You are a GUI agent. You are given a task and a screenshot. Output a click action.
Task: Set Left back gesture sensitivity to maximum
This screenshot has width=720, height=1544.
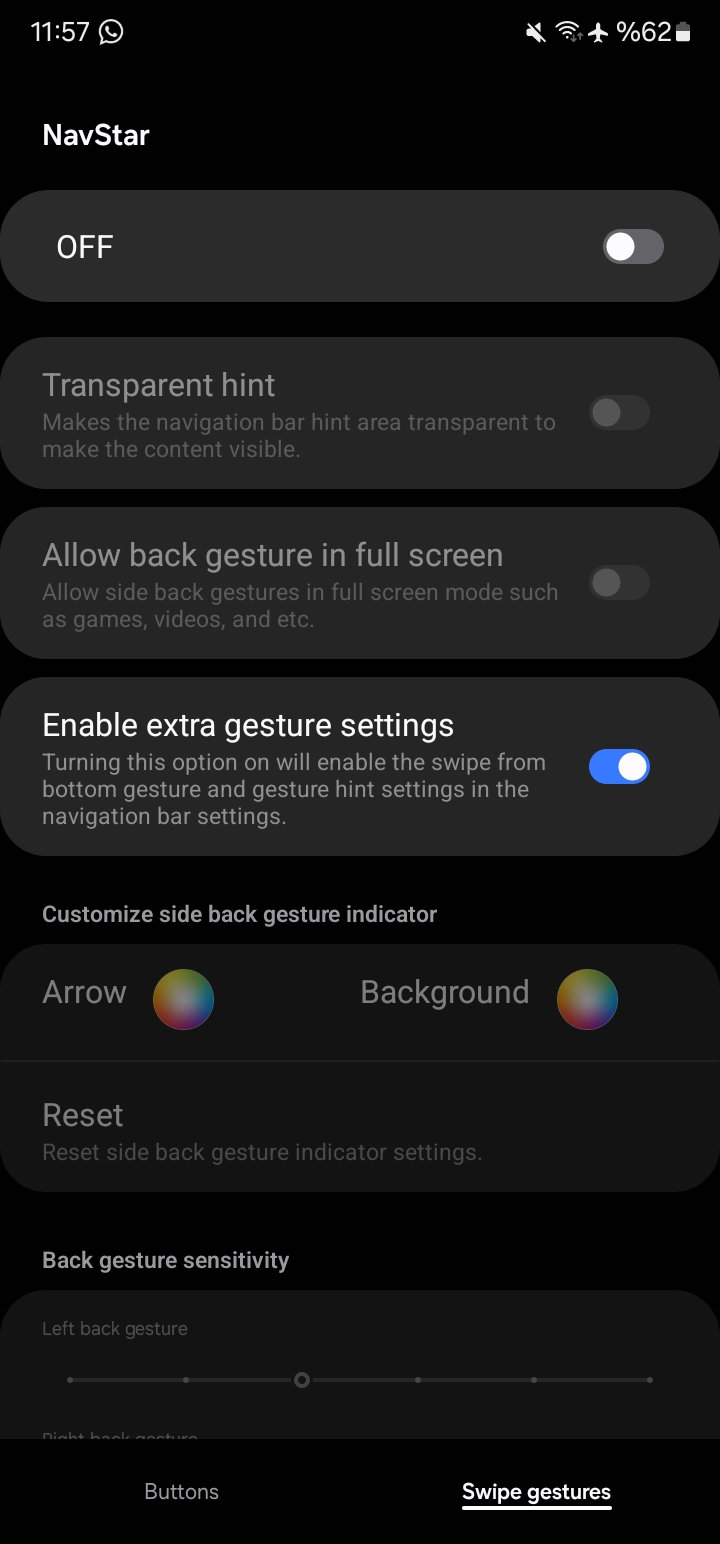650,1380
